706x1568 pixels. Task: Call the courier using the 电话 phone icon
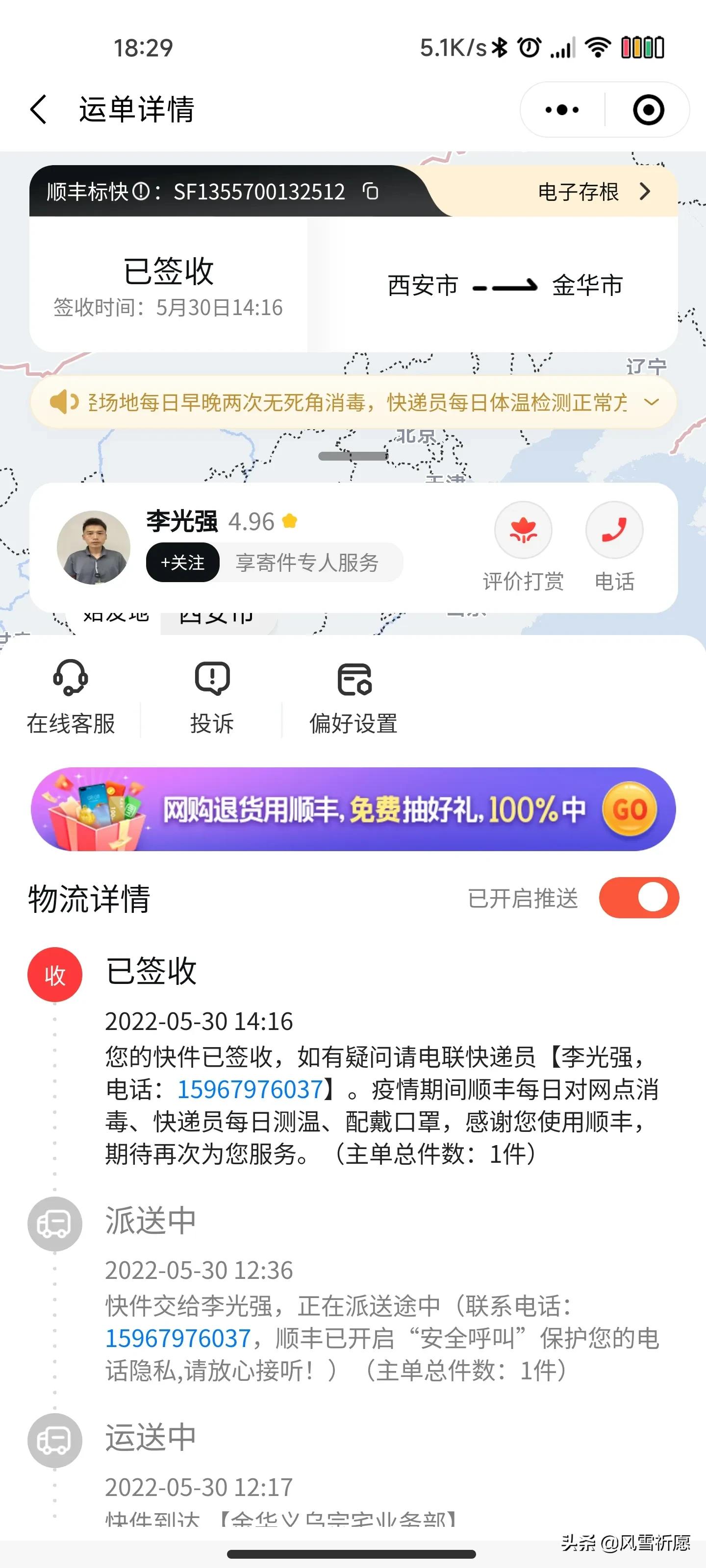pos(614,530)
